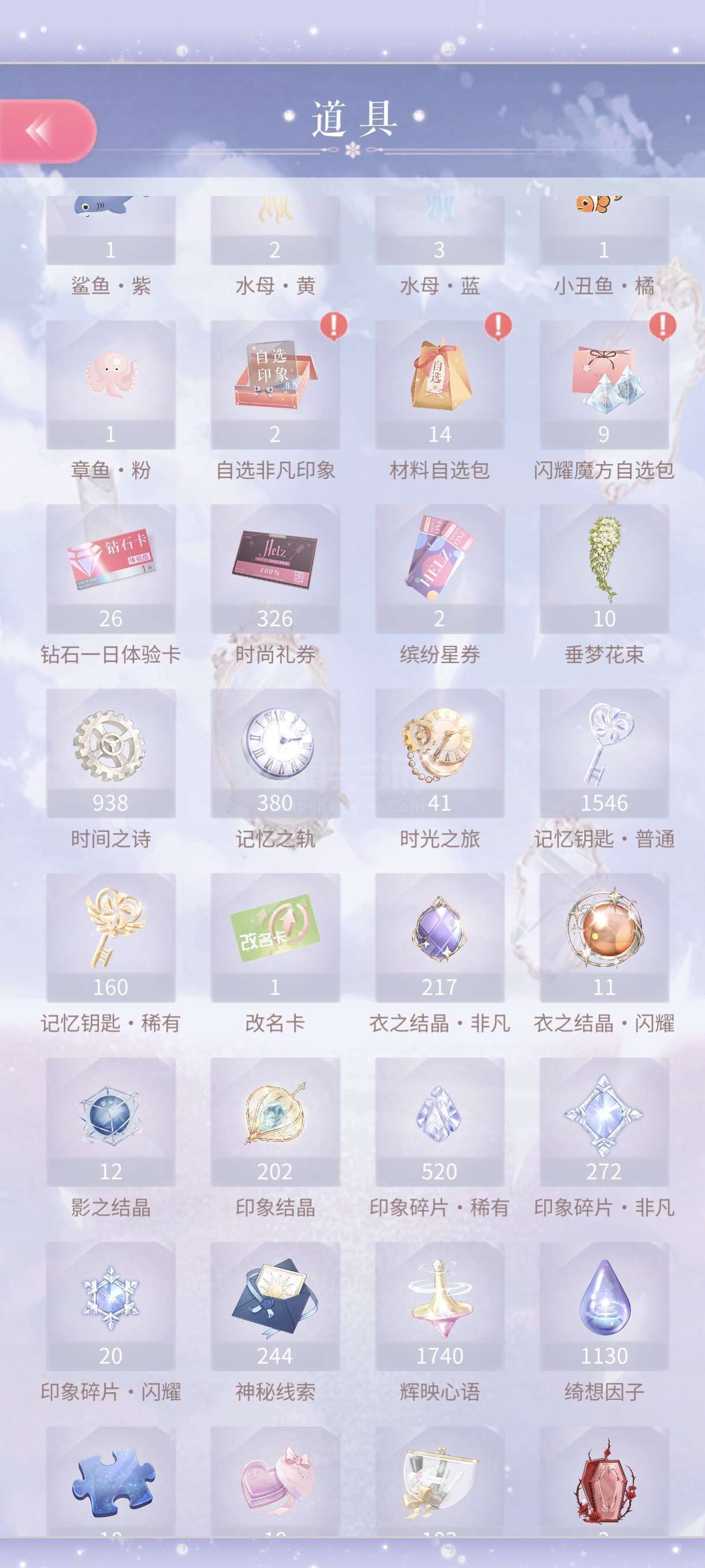View the 垂梦花束 bouquet item
The width and height of the screenshot is (705, 1568).
603,568
